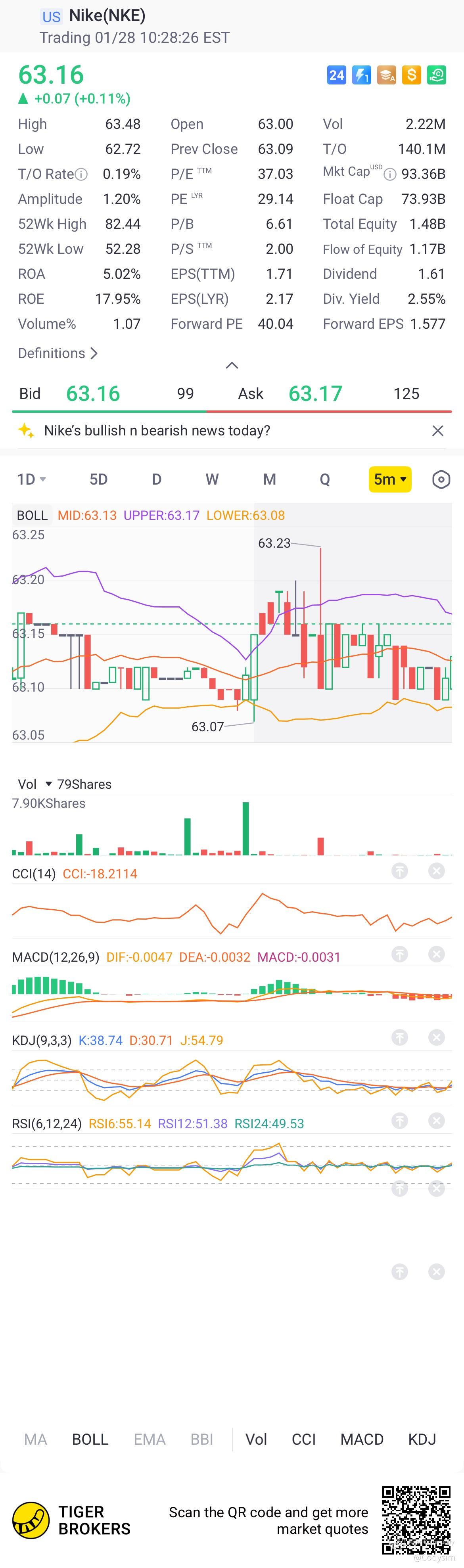Dismiss the Nike news suggestion banner

click(437, 431)
